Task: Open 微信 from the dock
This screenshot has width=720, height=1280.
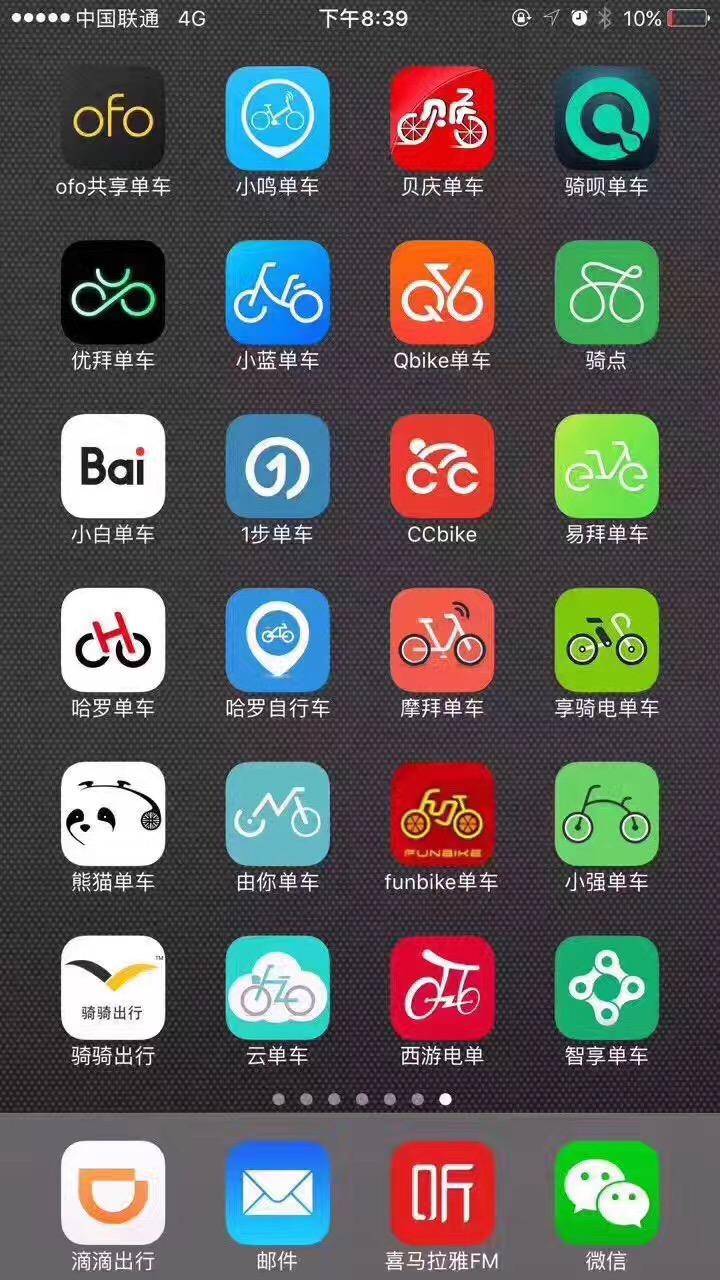Action: pyautogui.click(x=606, y=1192)
